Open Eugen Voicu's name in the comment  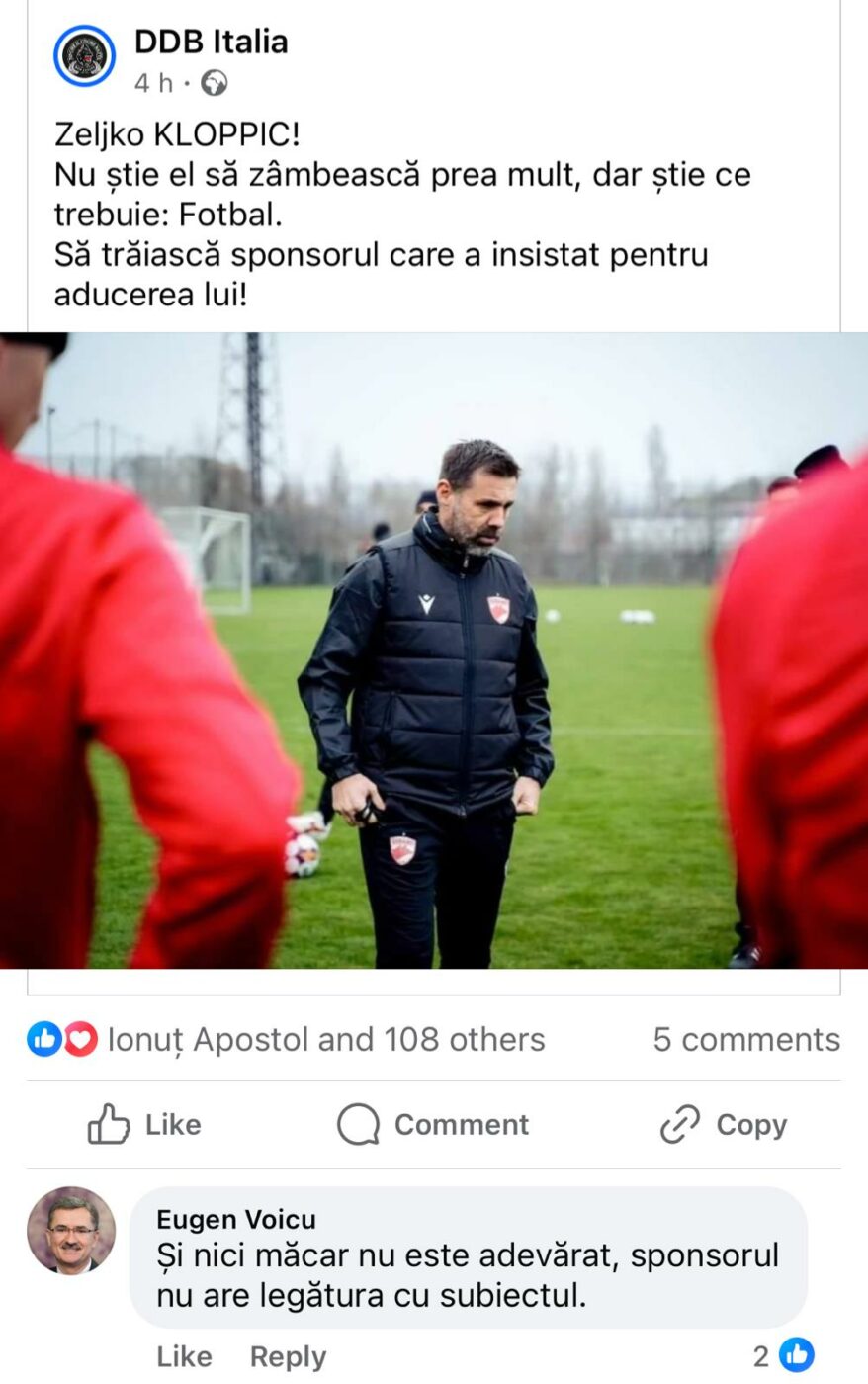(236, 1219)
